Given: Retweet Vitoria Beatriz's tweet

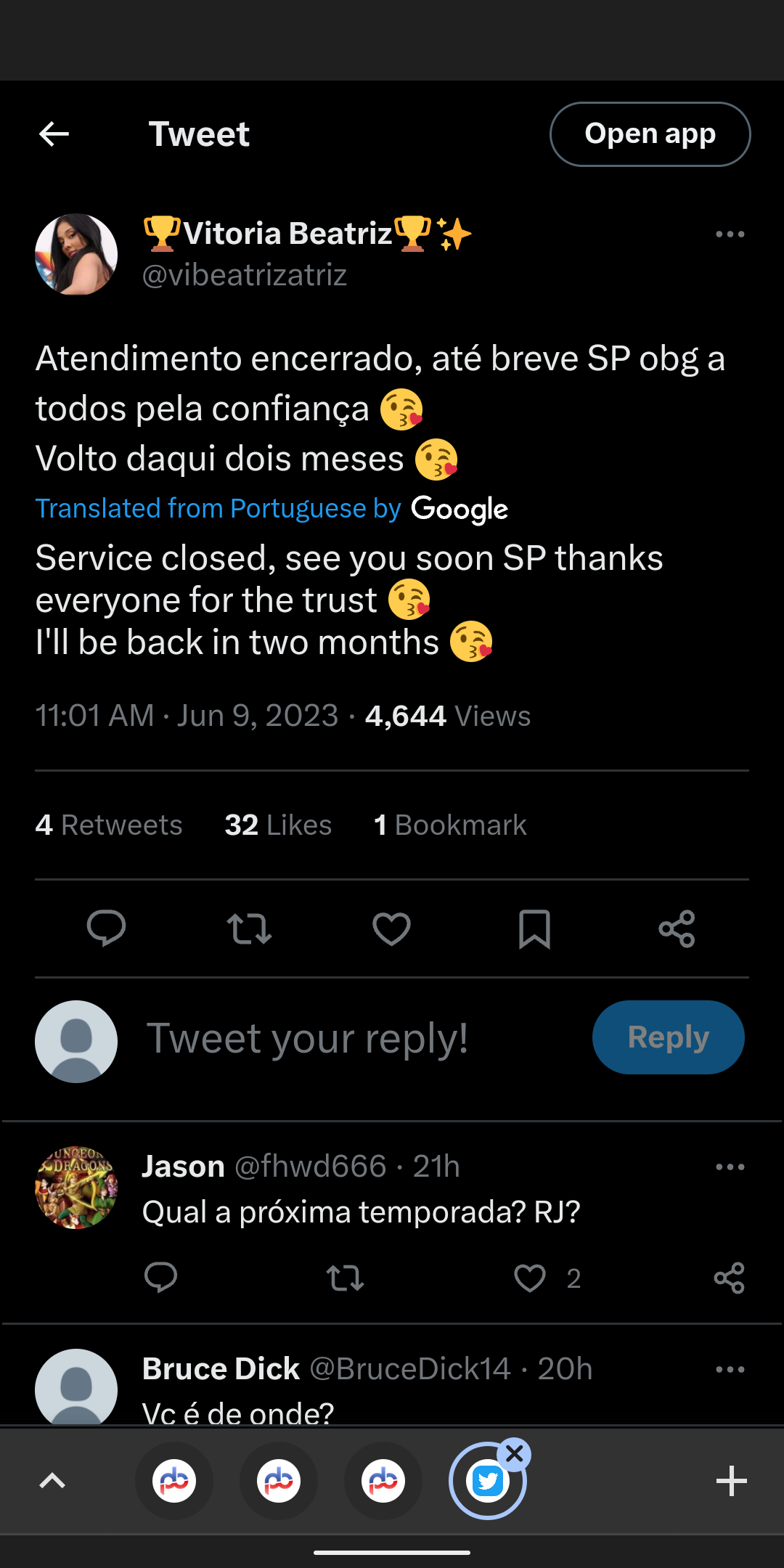Looking at the screenshot, I should (249, 928).
